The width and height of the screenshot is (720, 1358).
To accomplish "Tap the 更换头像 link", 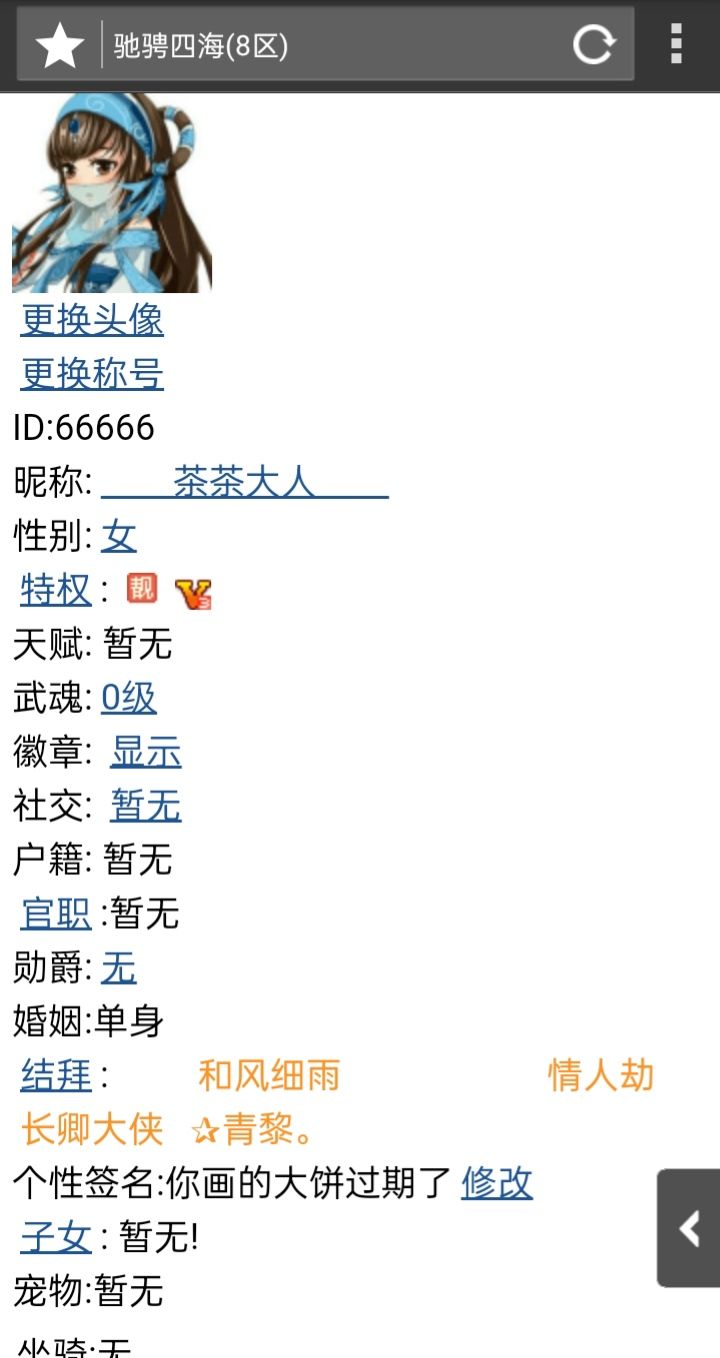I will pos(92,320).
